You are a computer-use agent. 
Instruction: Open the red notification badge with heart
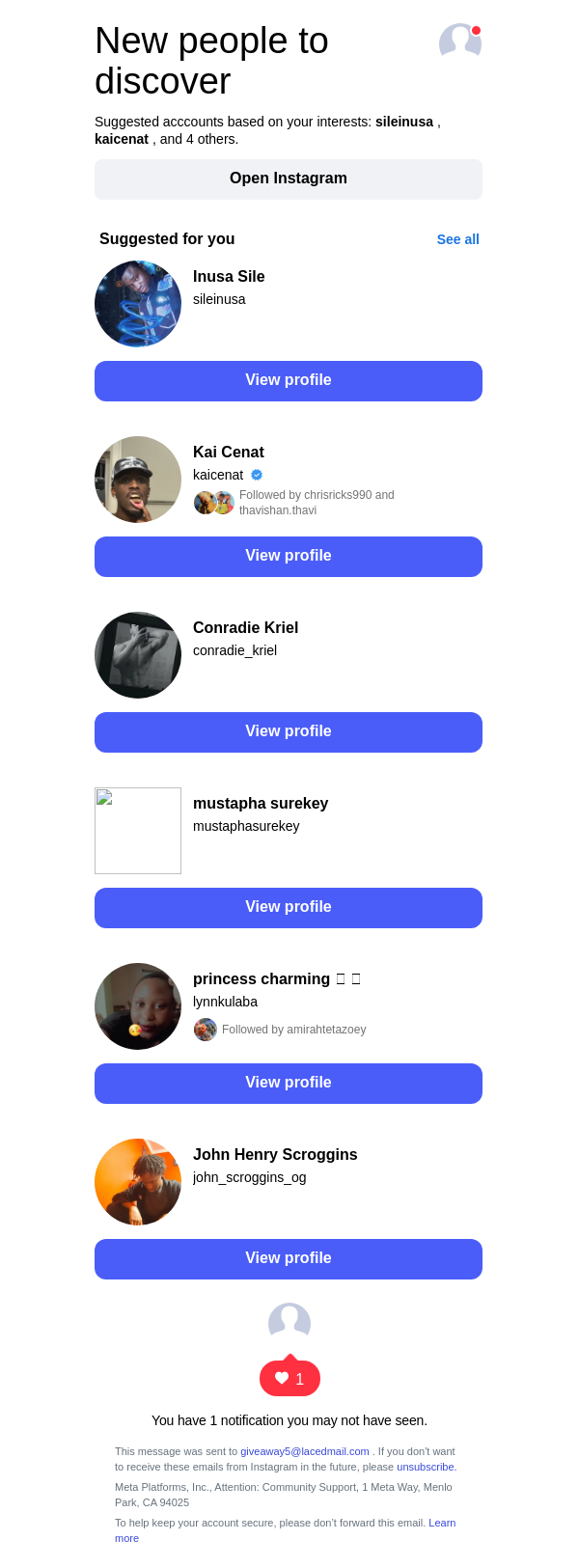point(289,1378)
